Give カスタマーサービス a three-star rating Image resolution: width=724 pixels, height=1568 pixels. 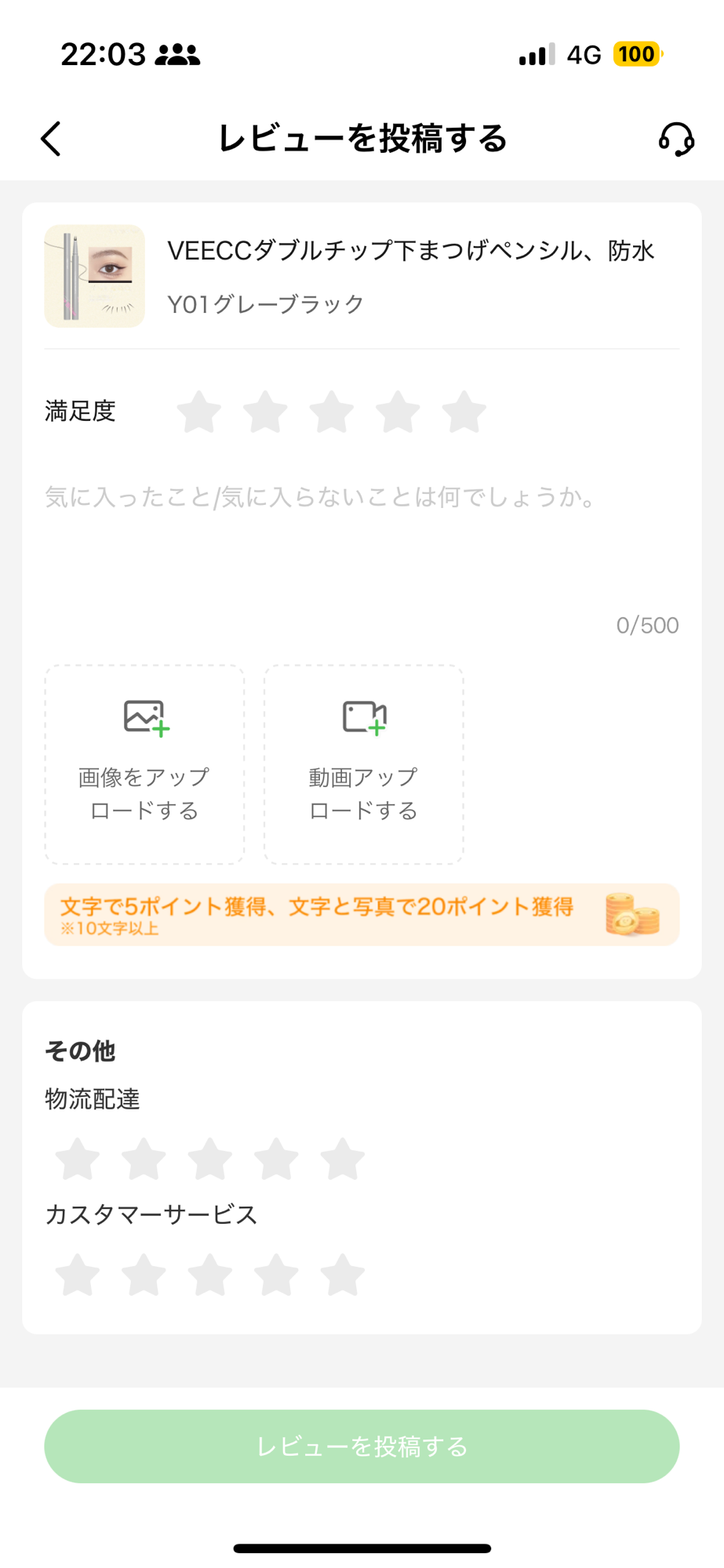210,1275
